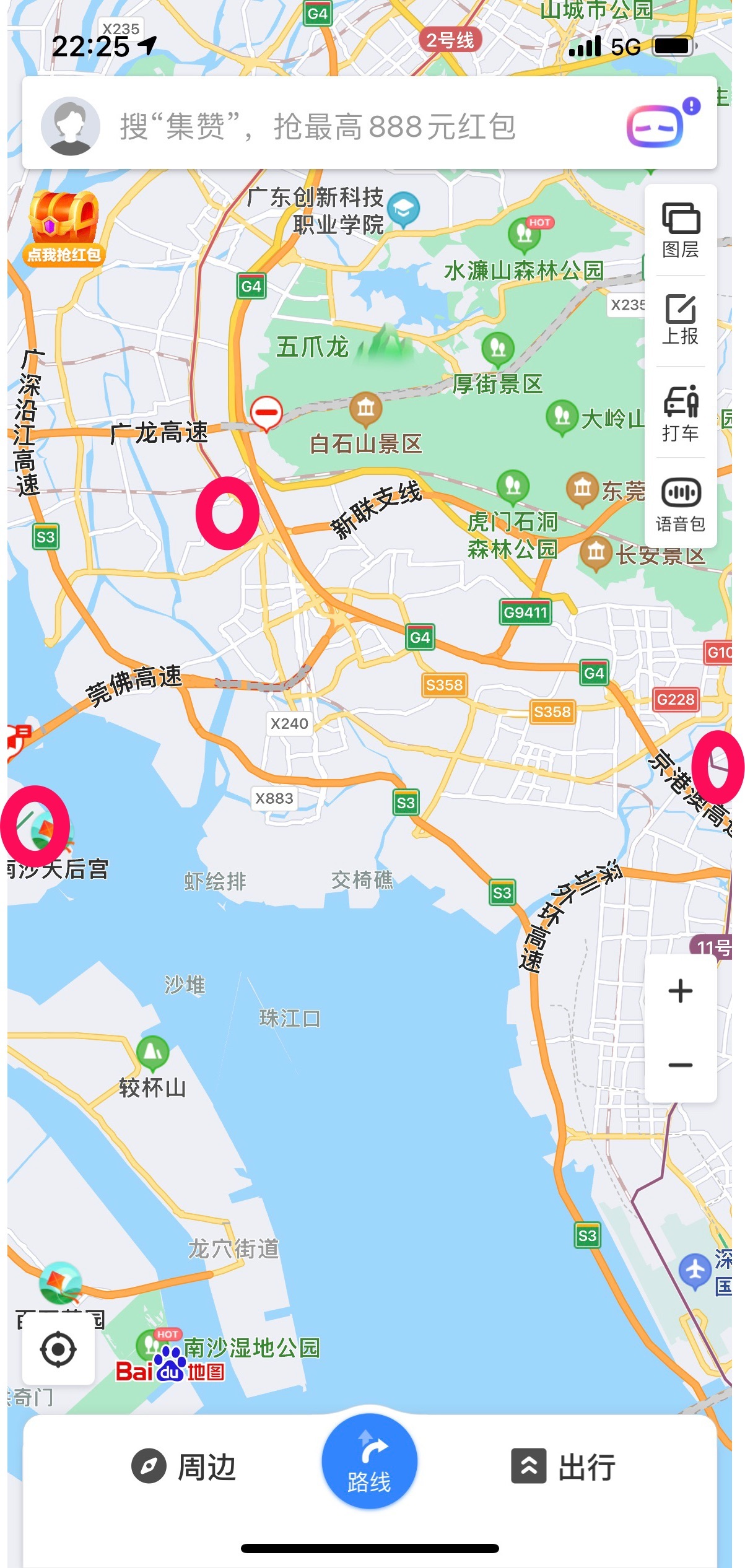Open the voice assistant robot icon
This screenshot has height=1568, width=745.
(x=656, y=126)
